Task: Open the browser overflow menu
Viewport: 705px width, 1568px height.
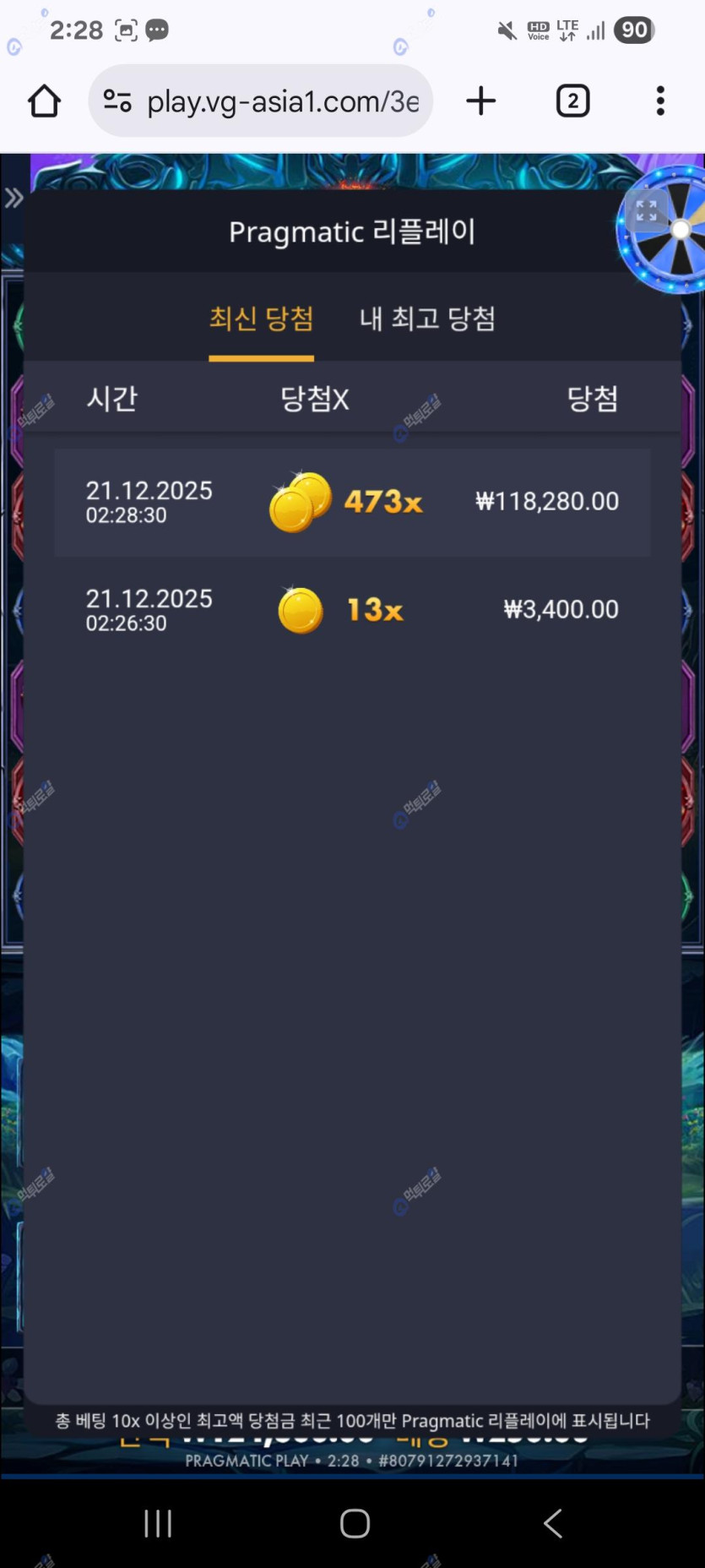Action: [660, 101]
